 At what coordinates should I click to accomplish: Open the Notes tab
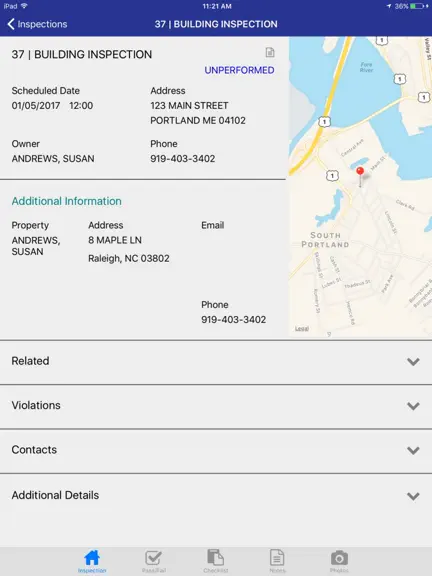pos(277,561)
